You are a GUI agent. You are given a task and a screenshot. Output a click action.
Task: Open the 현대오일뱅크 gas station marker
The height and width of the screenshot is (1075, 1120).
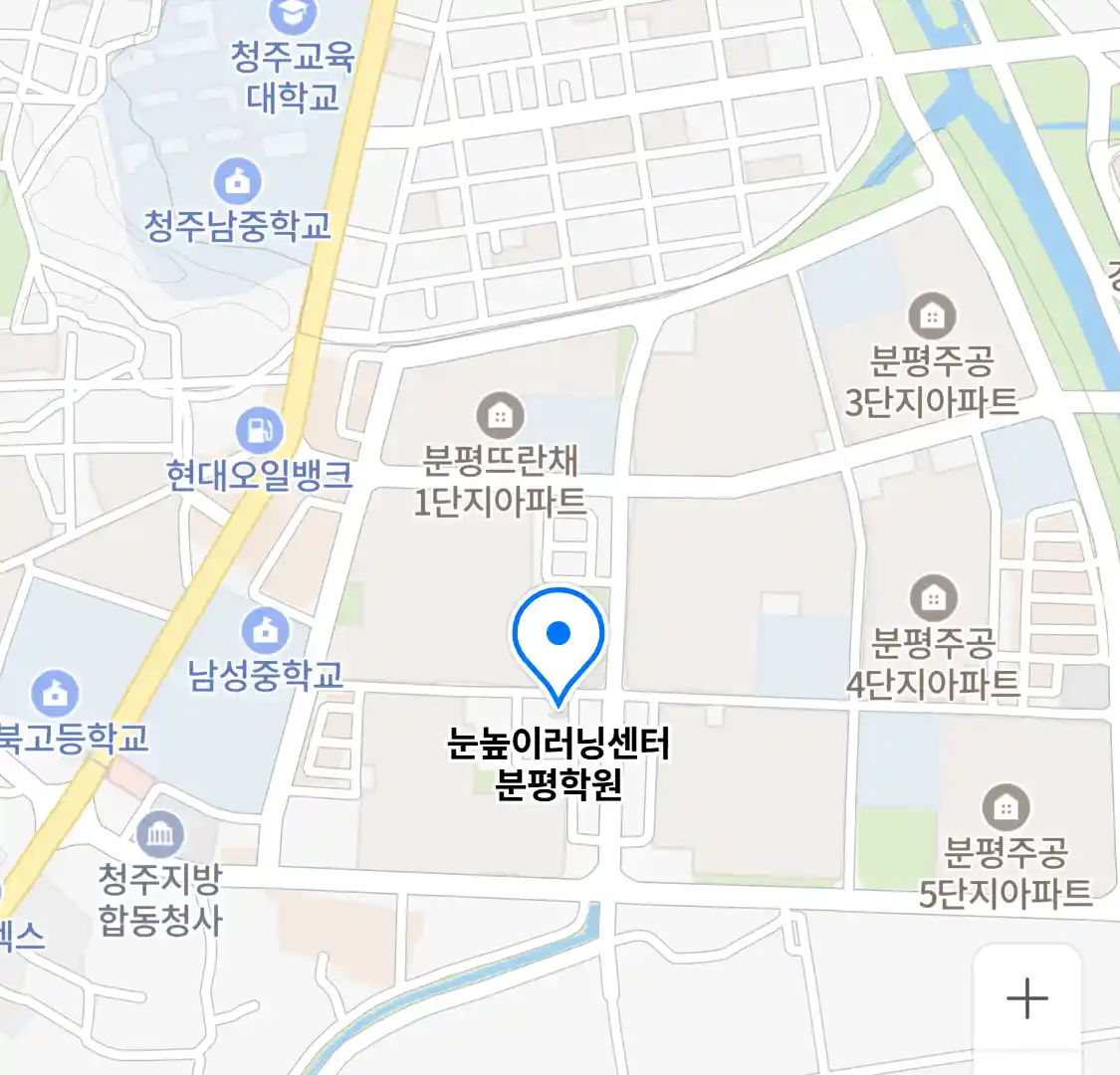tap(260, 431)
